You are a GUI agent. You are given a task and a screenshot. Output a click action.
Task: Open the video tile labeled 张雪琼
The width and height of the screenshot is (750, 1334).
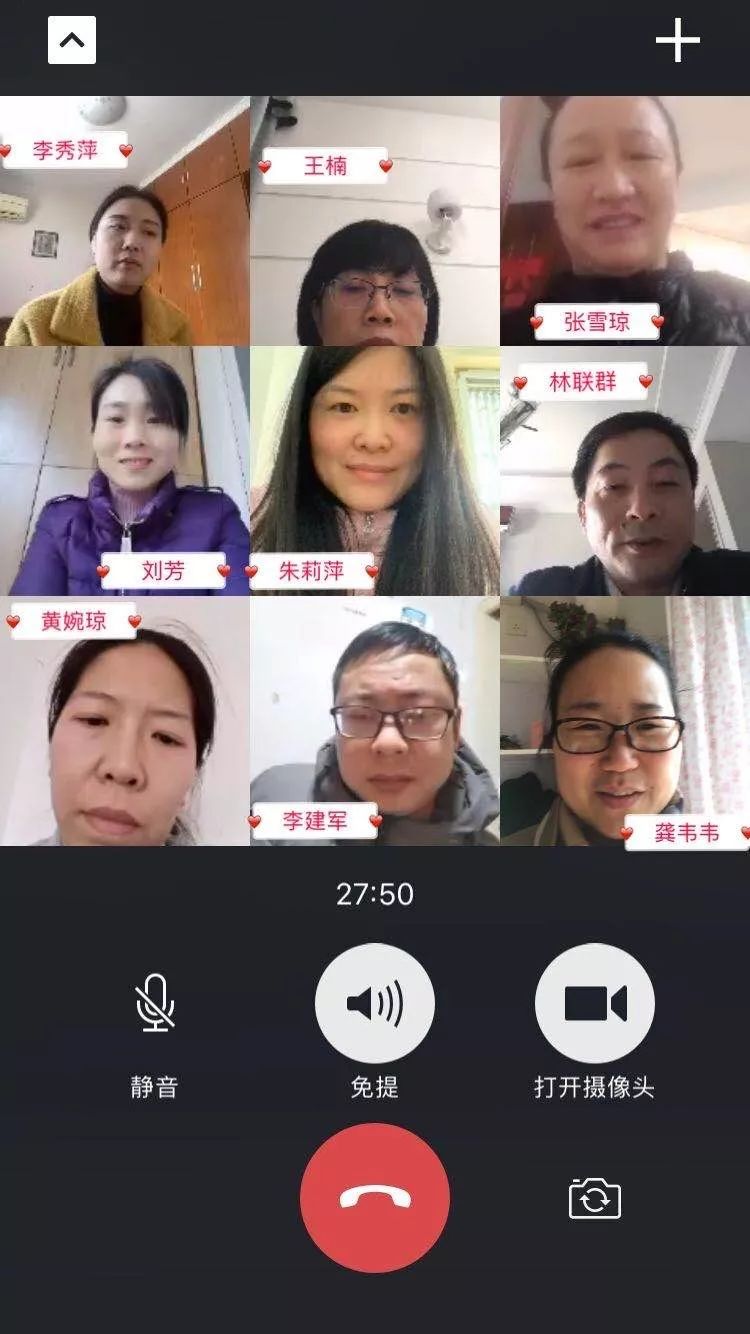tap(625, 221)
